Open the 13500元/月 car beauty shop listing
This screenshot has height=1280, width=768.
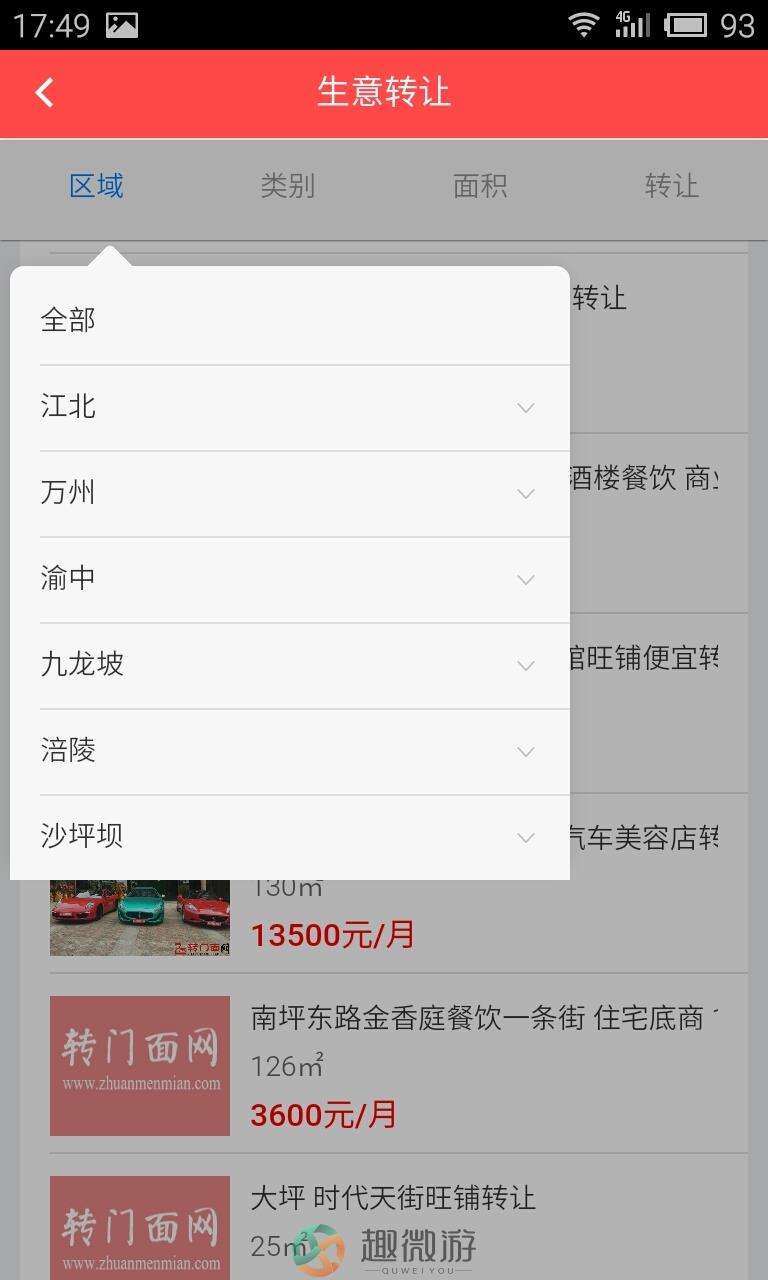400,927
